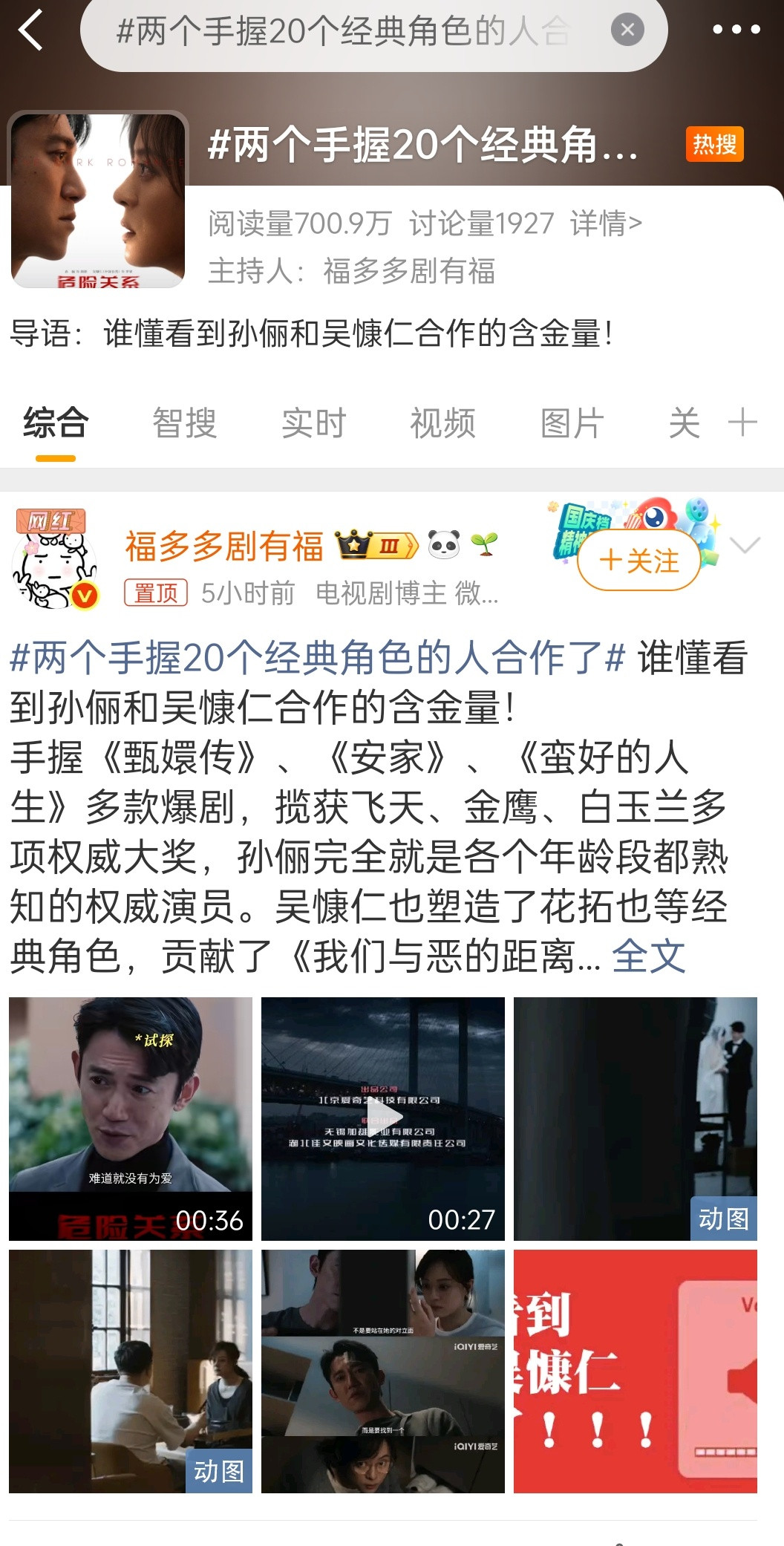Viewport: 784px width, 1546px height.
Task: Tap the search input field at top
Action: tap(334, 31)
